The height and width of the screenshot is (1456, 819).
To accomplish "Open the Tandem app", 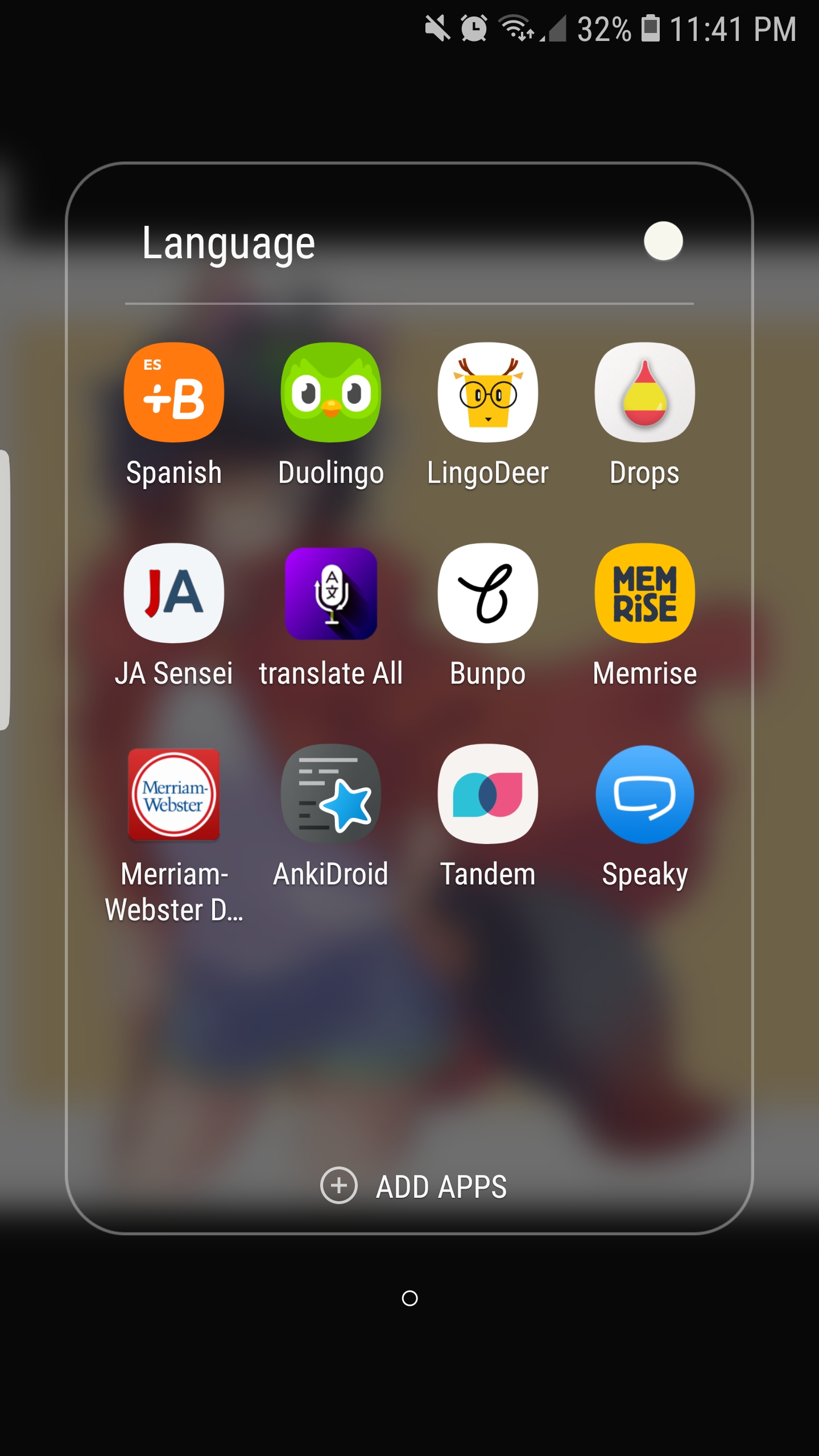I will click(x=488, y=795).
